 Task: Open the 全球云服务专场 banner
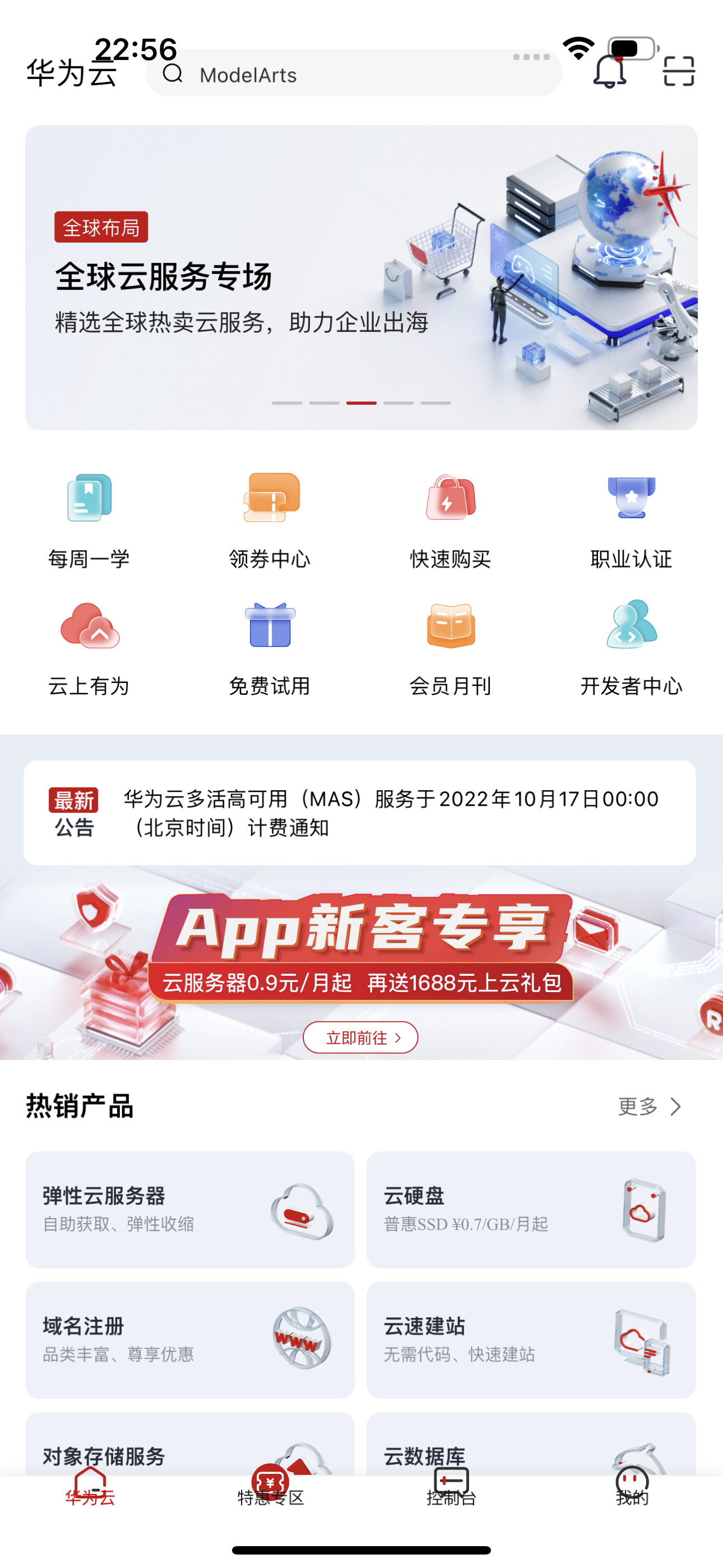pyautogui.click(x=361, y=278)
